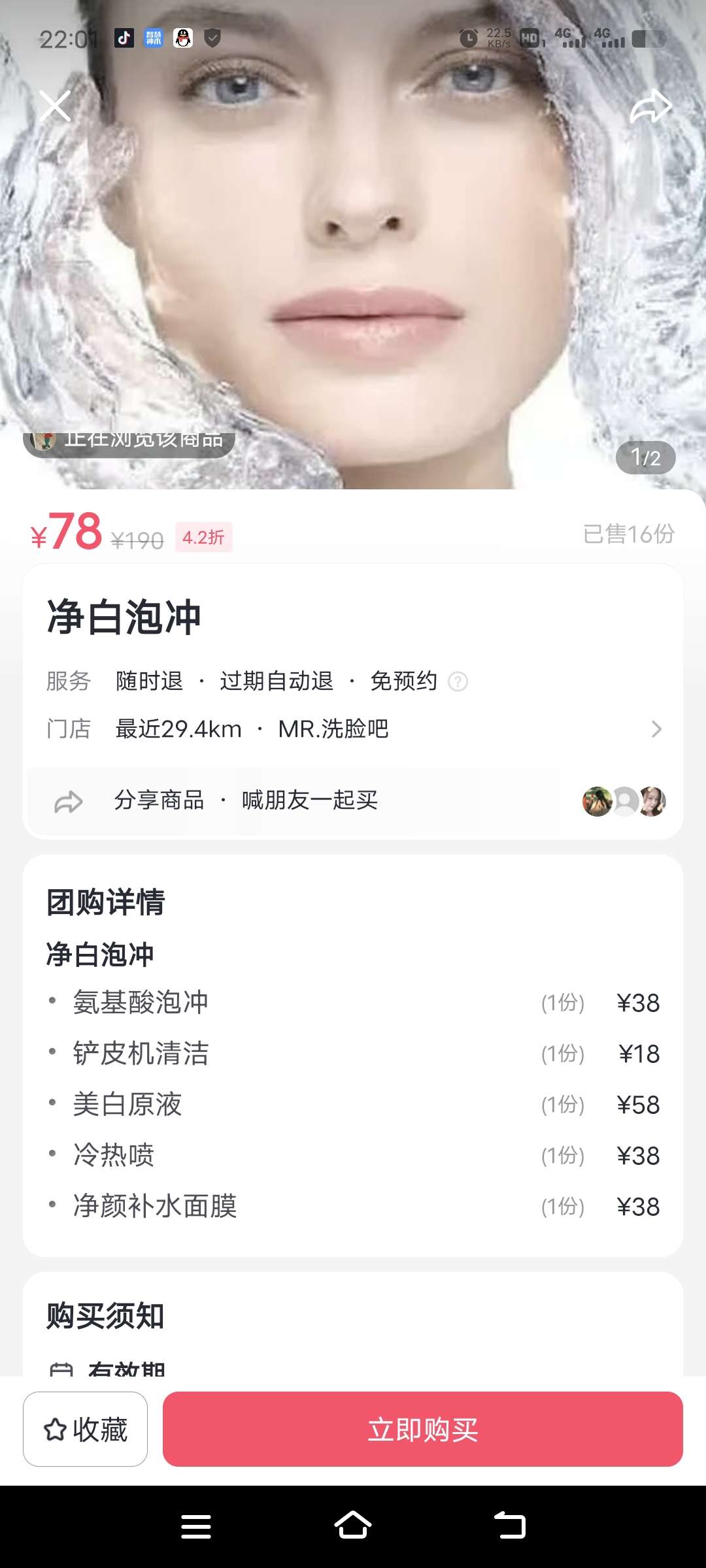Navigate back with system back button
The height and width of the screenshot is (1568, 706).
[x=510, y=1526]
